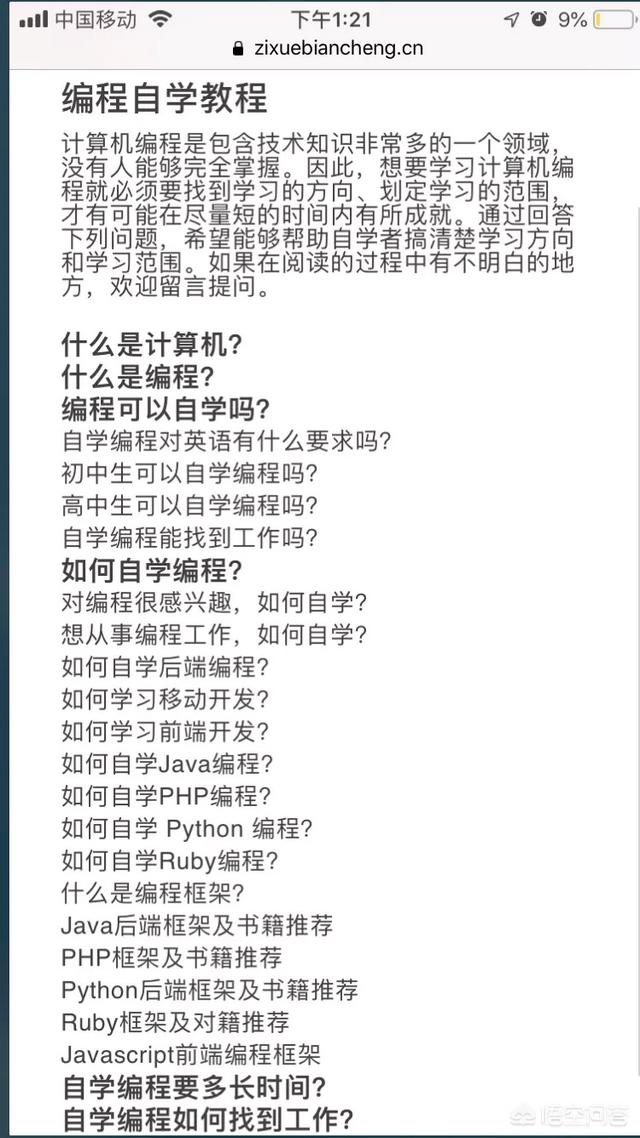Tap the zixuebiancheng.cn address bar

coord(327,49)
